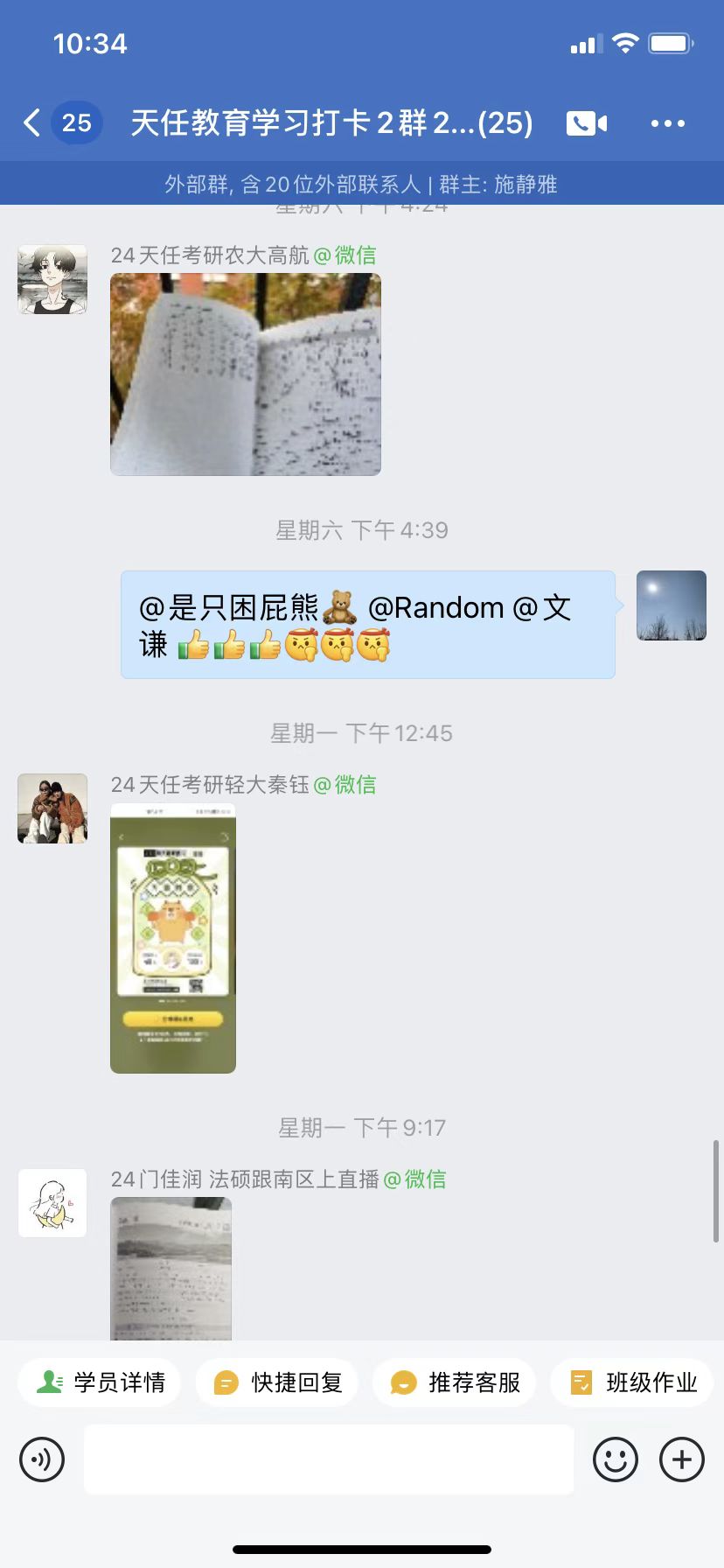Open the document photo from 门佳润
The width and height of the screenshot is (724, 1568).
(x=171, y=1269)
